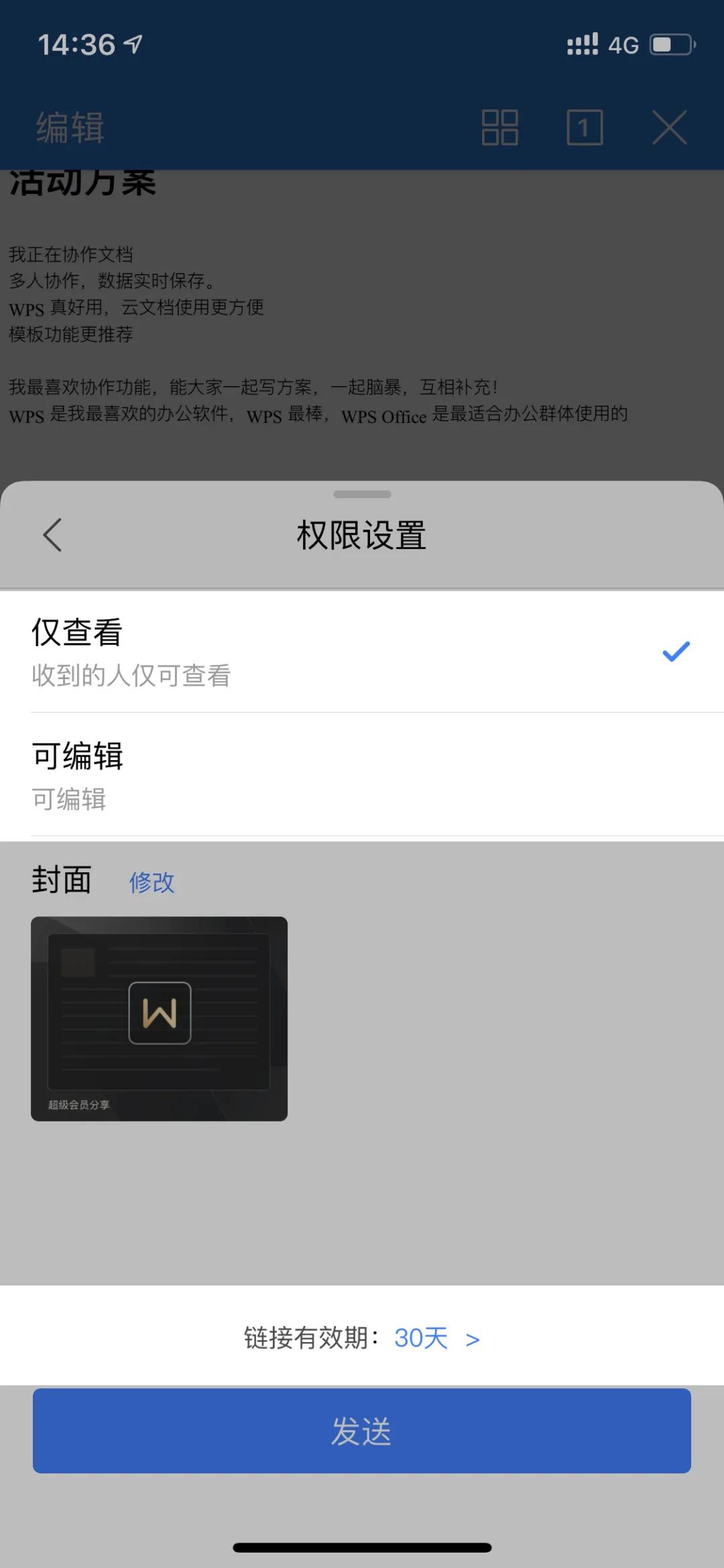
Task: Tap the checkmark next to 仅查看
Action: click(675, 650)
